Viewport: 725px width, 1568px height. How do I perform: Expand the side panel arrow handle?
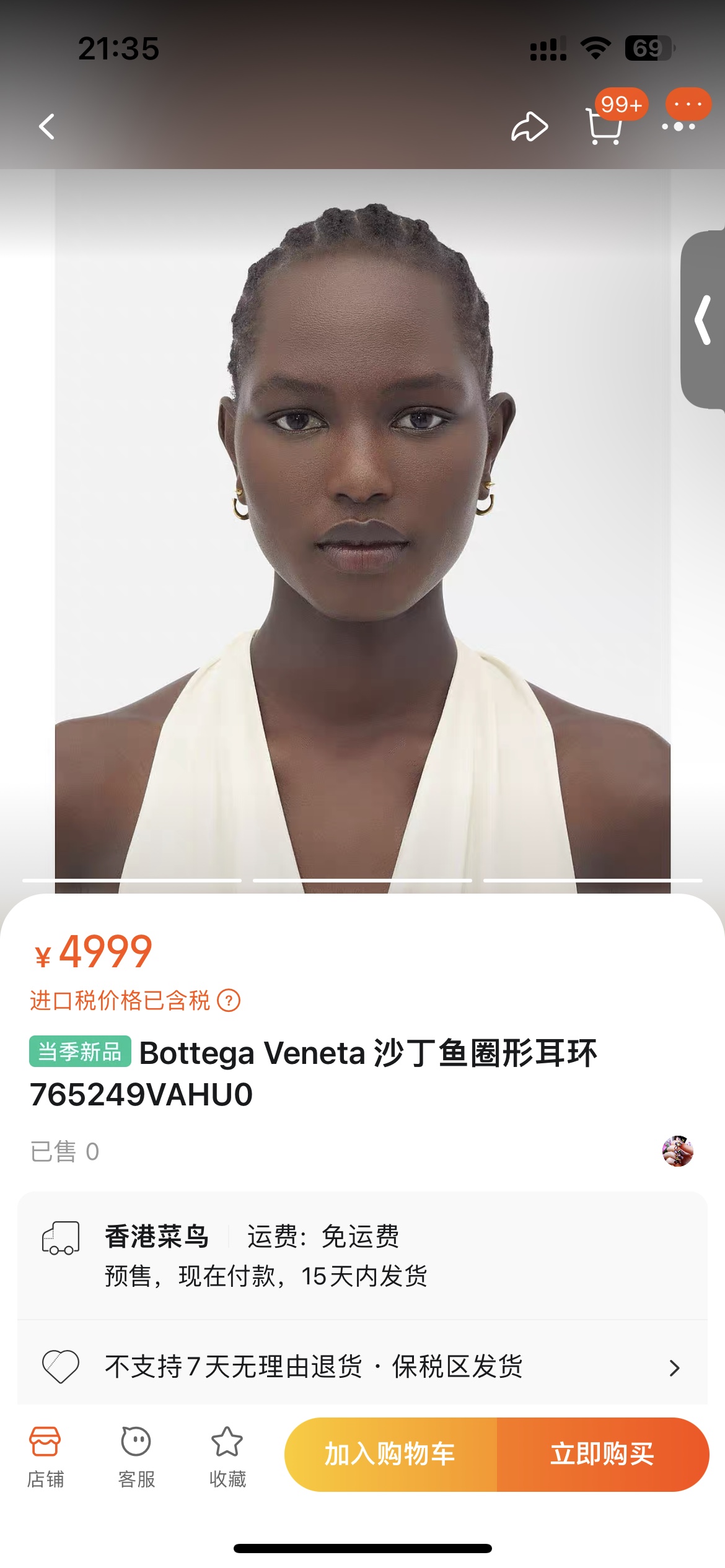pyautogui.click(x=703, y=320)
